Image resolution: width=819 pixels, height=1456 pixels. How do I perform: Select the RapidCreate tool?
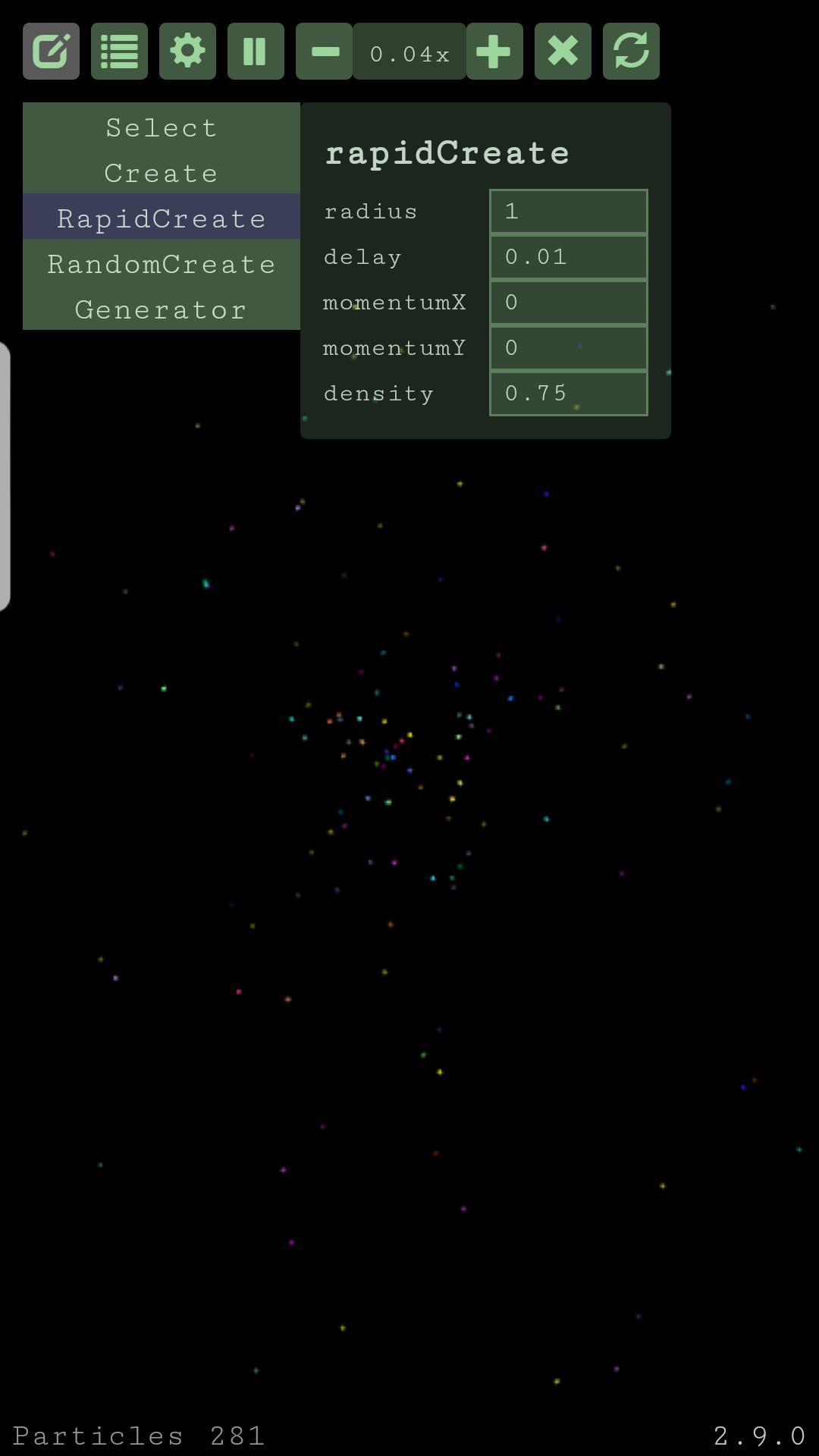(x=162, y=218)
